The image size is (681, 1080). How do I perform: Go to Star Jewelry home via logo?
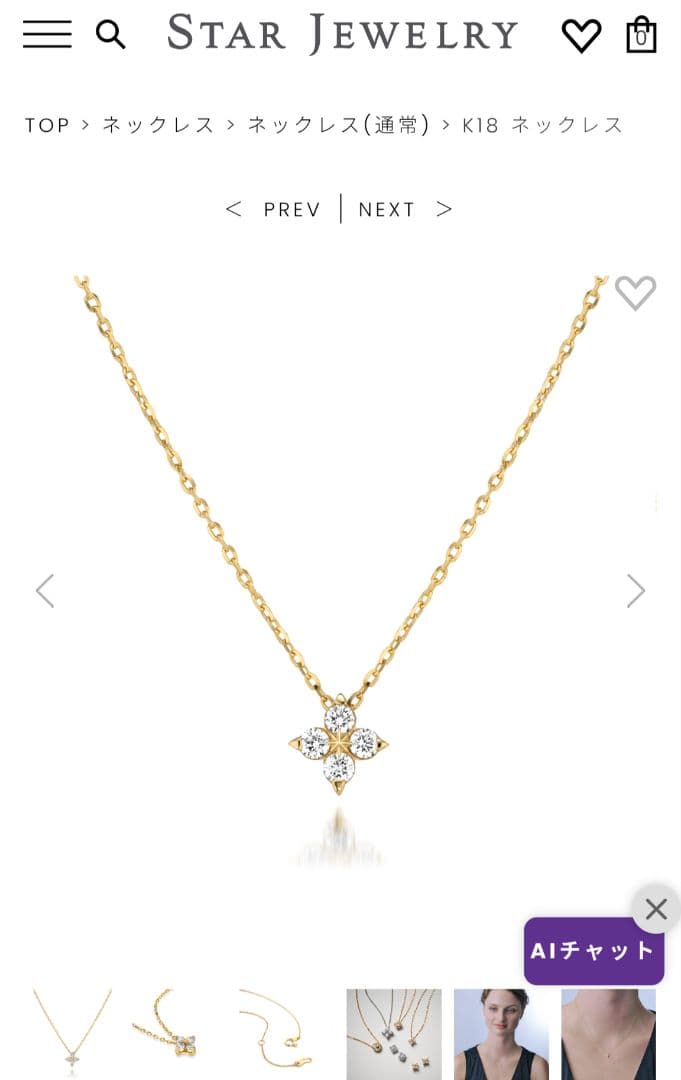342,34
